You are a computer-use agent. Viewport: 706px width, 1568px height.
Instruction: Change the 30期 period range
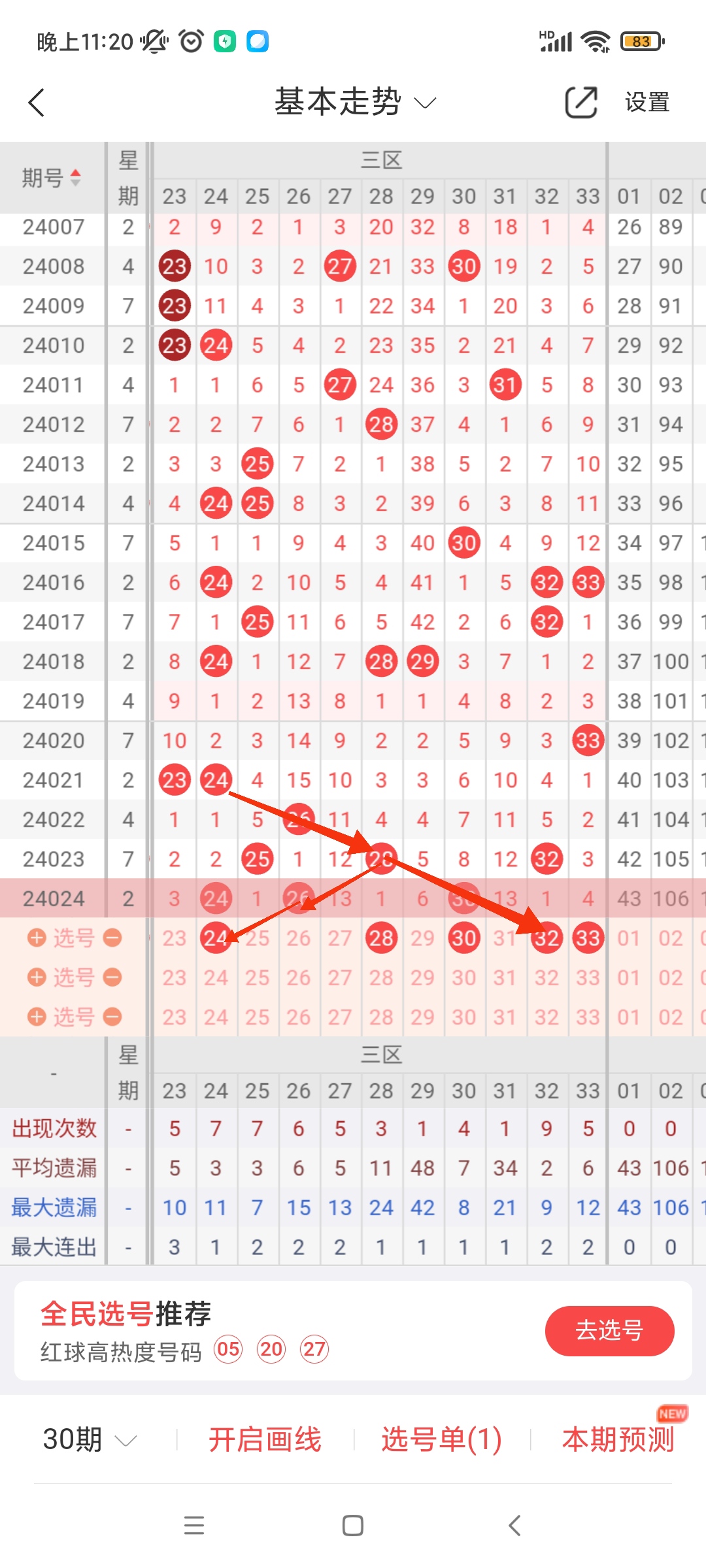[90, 1439]
